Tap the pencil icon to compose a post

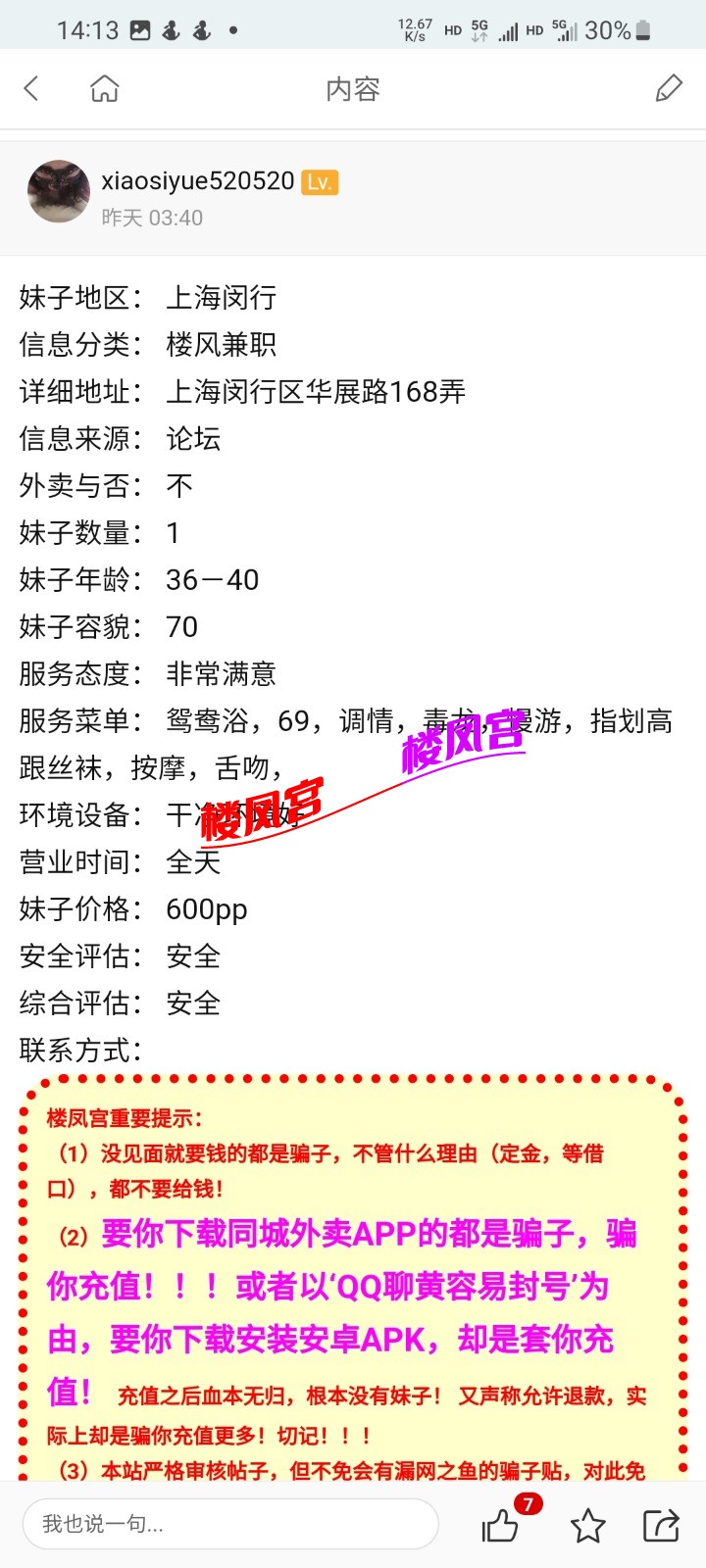pos(670,88)
